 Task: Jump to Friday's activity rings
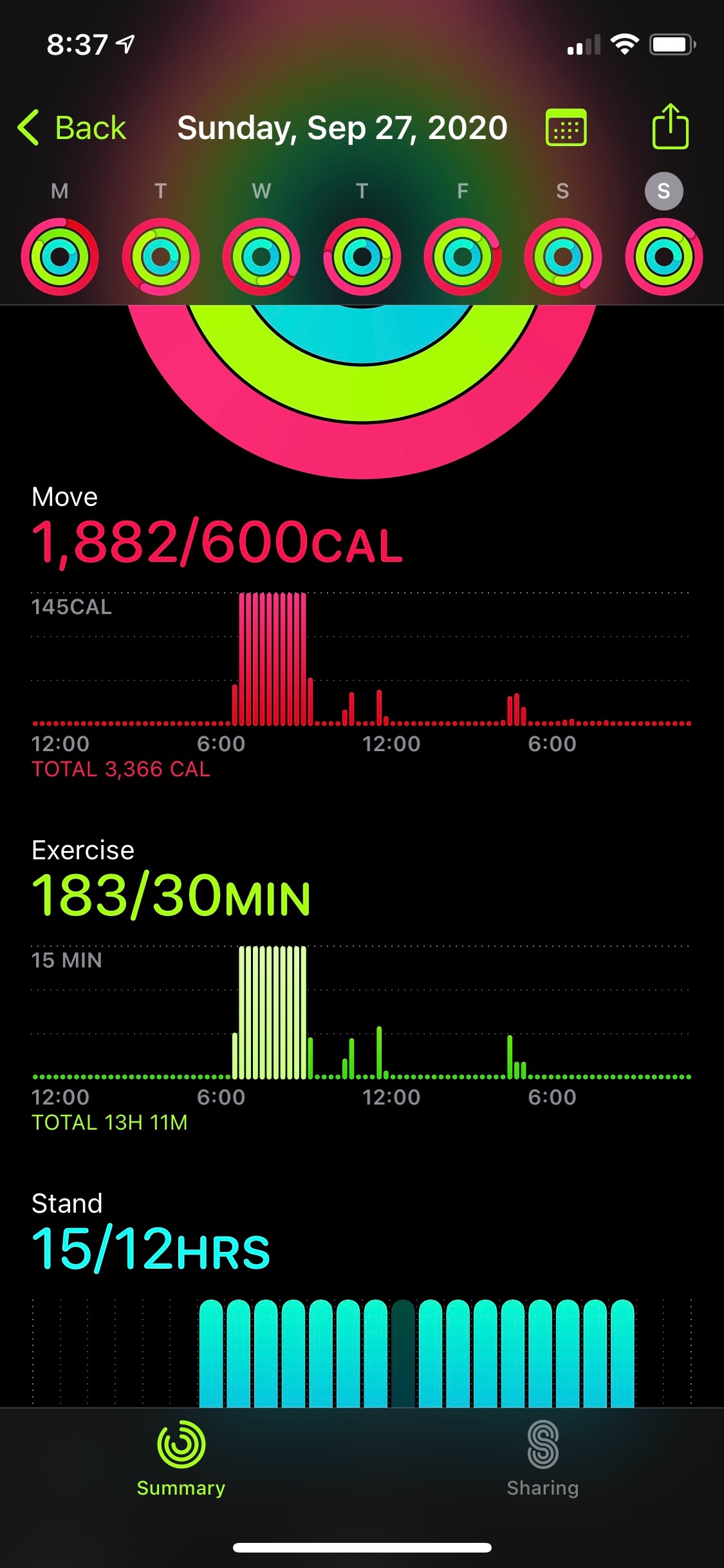coord(463,257)
